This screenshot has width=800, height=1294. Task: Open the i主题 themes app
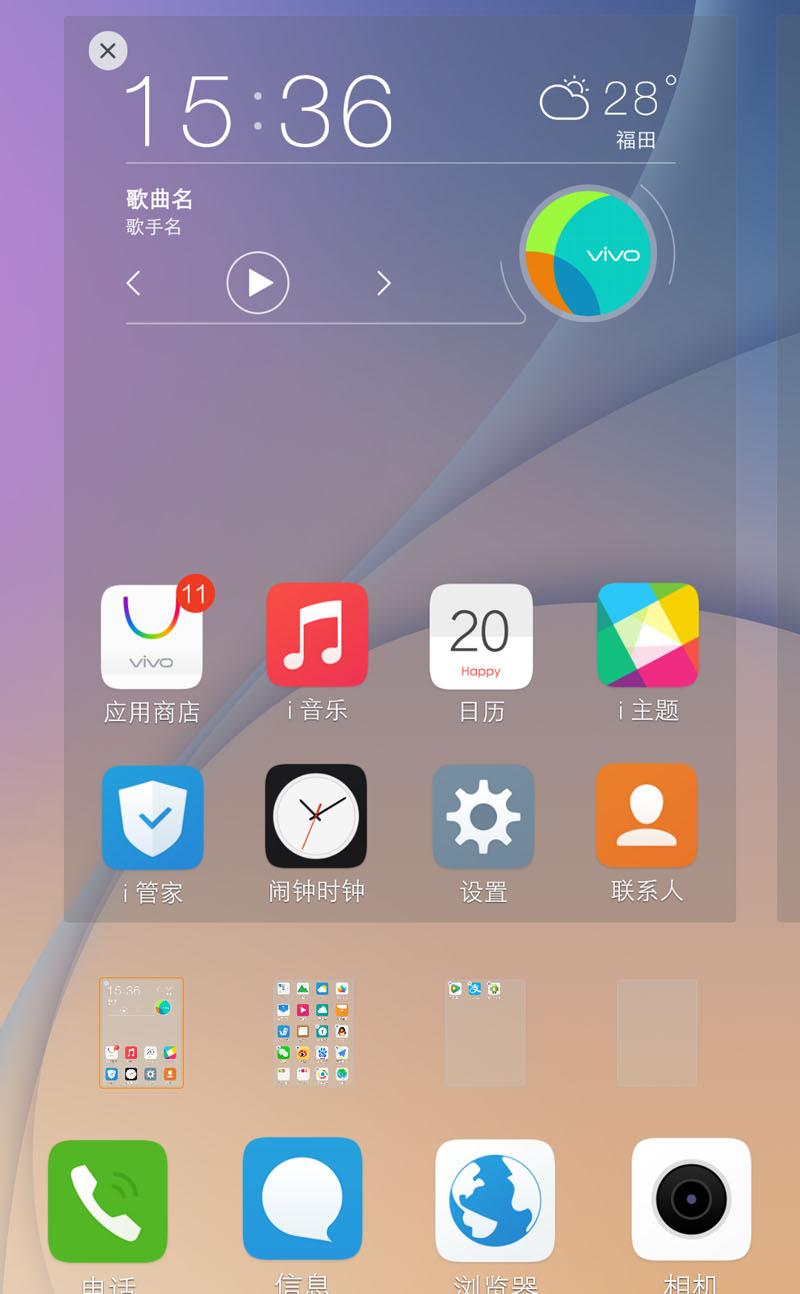[648, 636]
